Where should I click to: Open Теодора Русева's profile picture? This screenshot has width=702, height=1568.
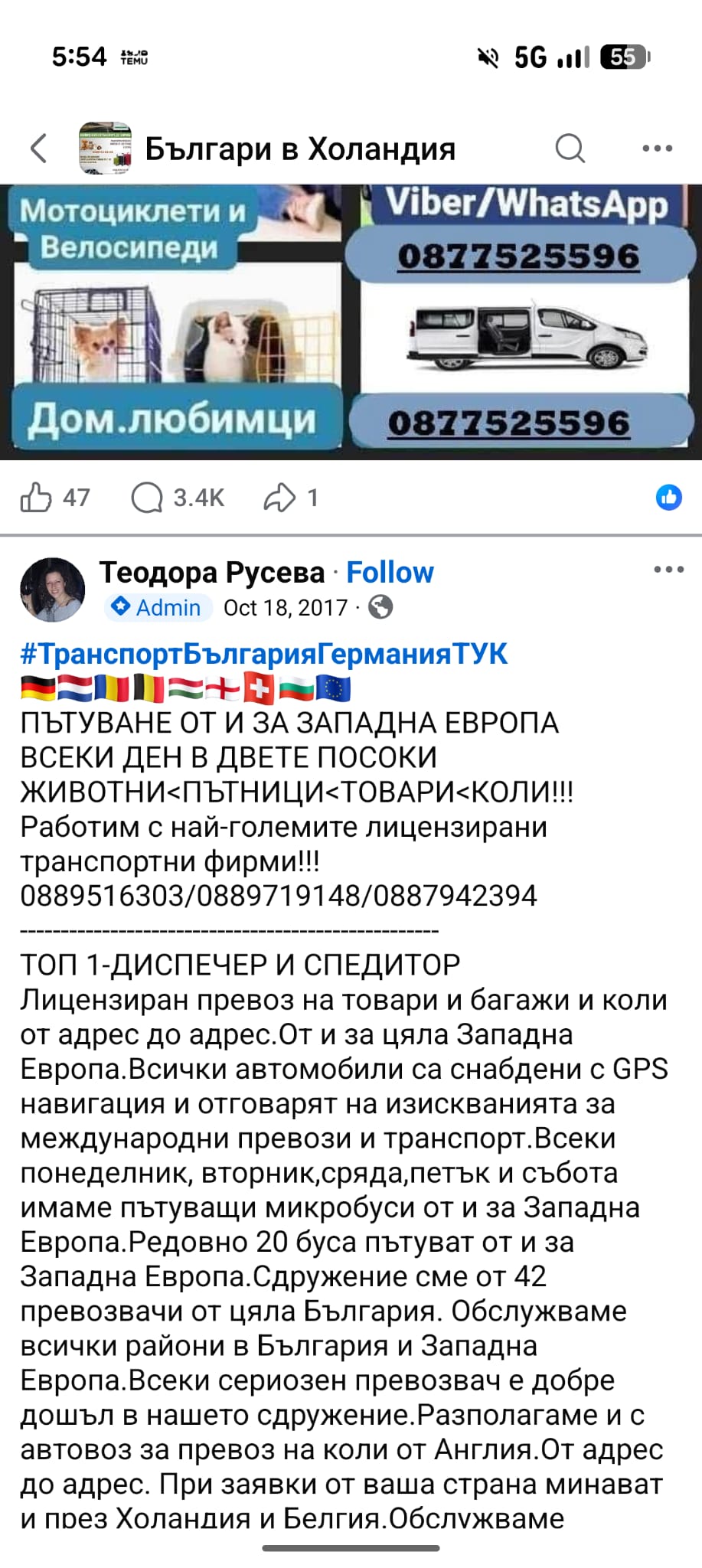pyautogui.click(x=52, y=589)
